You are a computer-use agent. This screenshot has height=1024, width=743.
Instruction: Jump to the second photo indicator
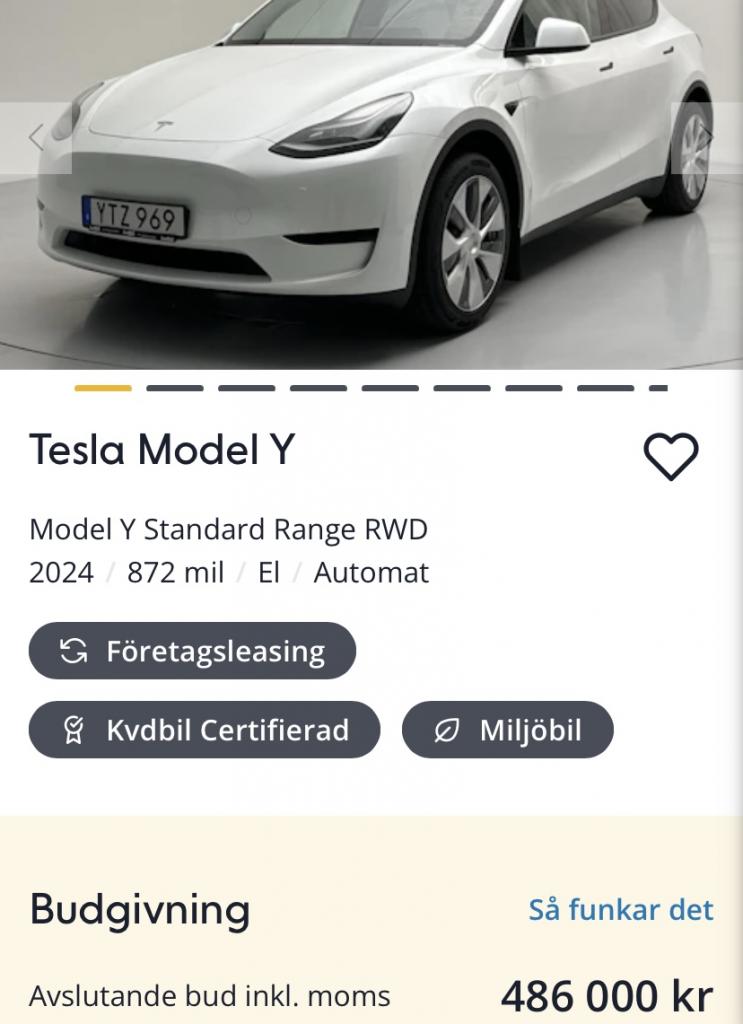pos(175,388)
